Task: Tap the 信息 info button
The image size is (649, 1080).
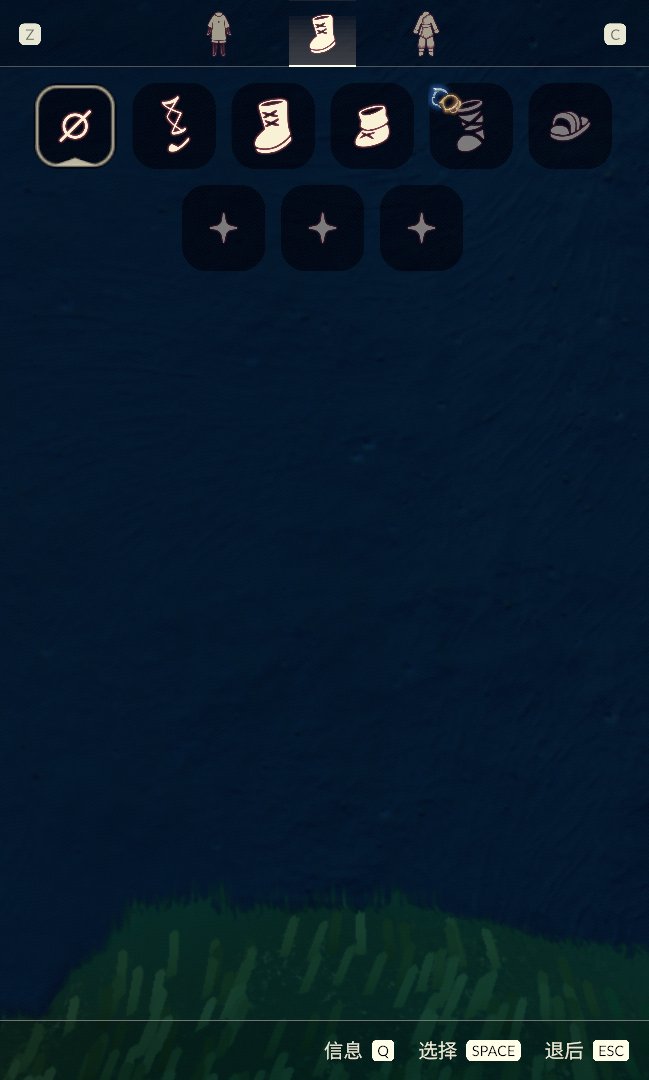Action: [359, 1050]
